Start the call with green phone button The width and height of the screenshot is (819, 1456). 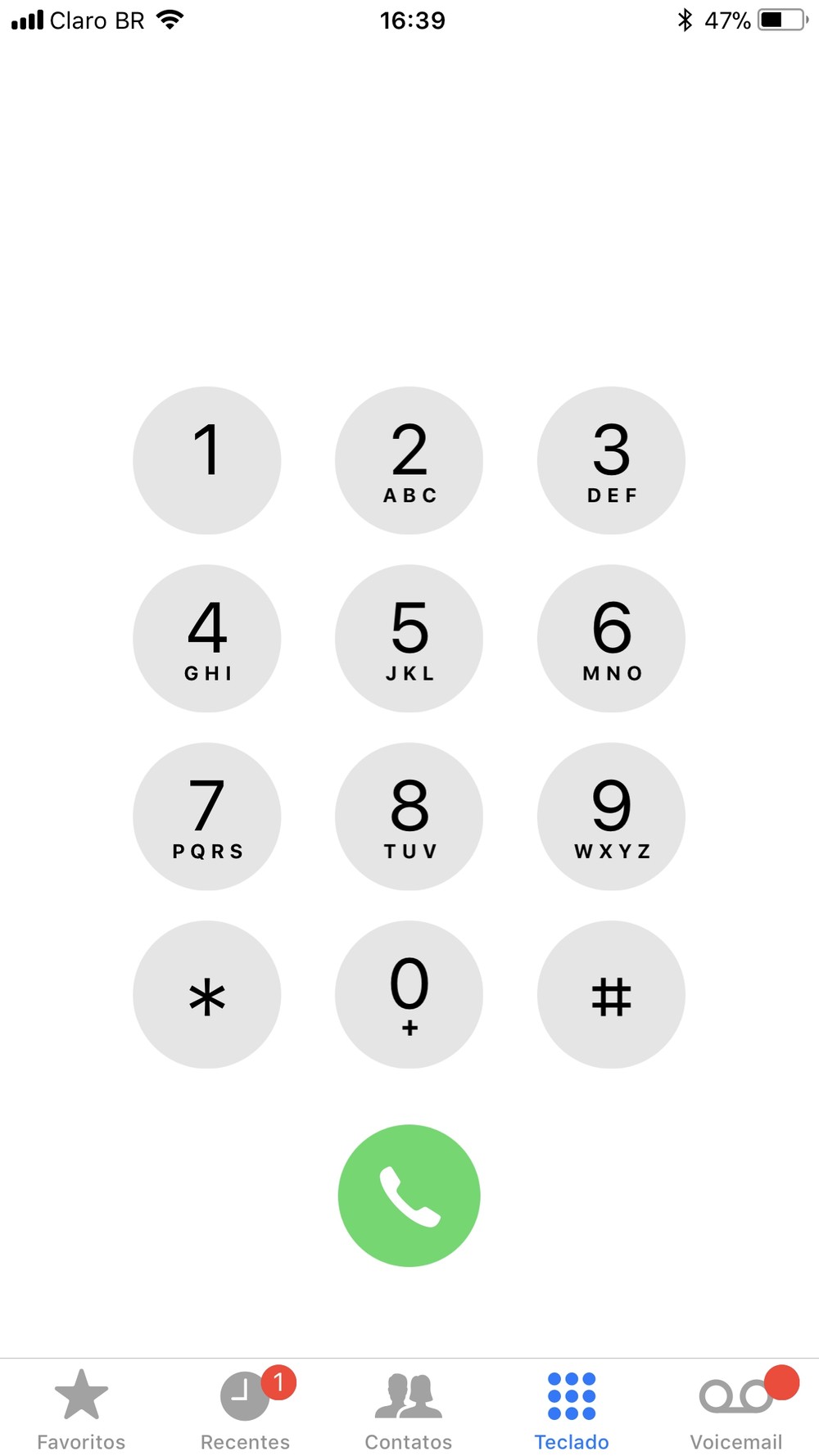click(409, 1196)
